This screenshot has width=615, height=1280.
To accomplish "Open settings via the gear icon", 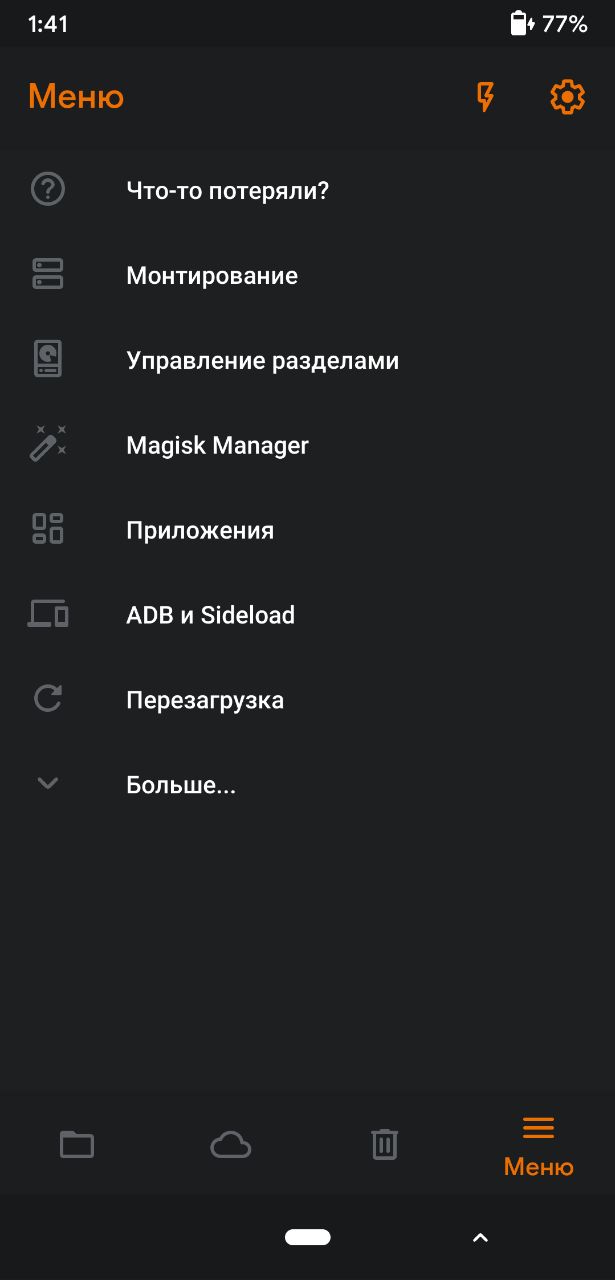I will (567, 97).
